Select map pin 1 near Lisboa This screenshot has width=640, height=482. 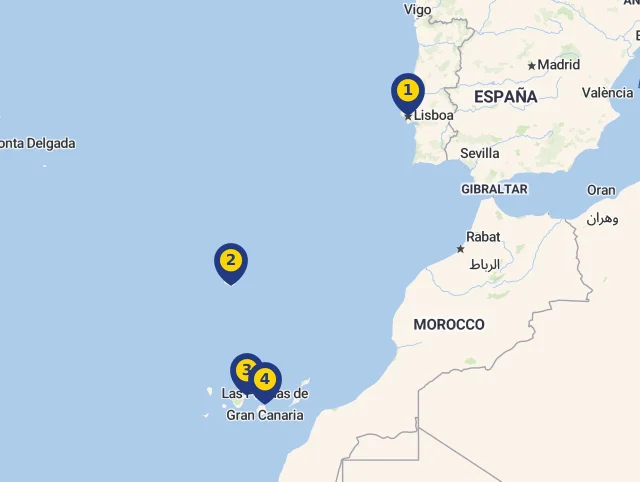tap(407, 92)
